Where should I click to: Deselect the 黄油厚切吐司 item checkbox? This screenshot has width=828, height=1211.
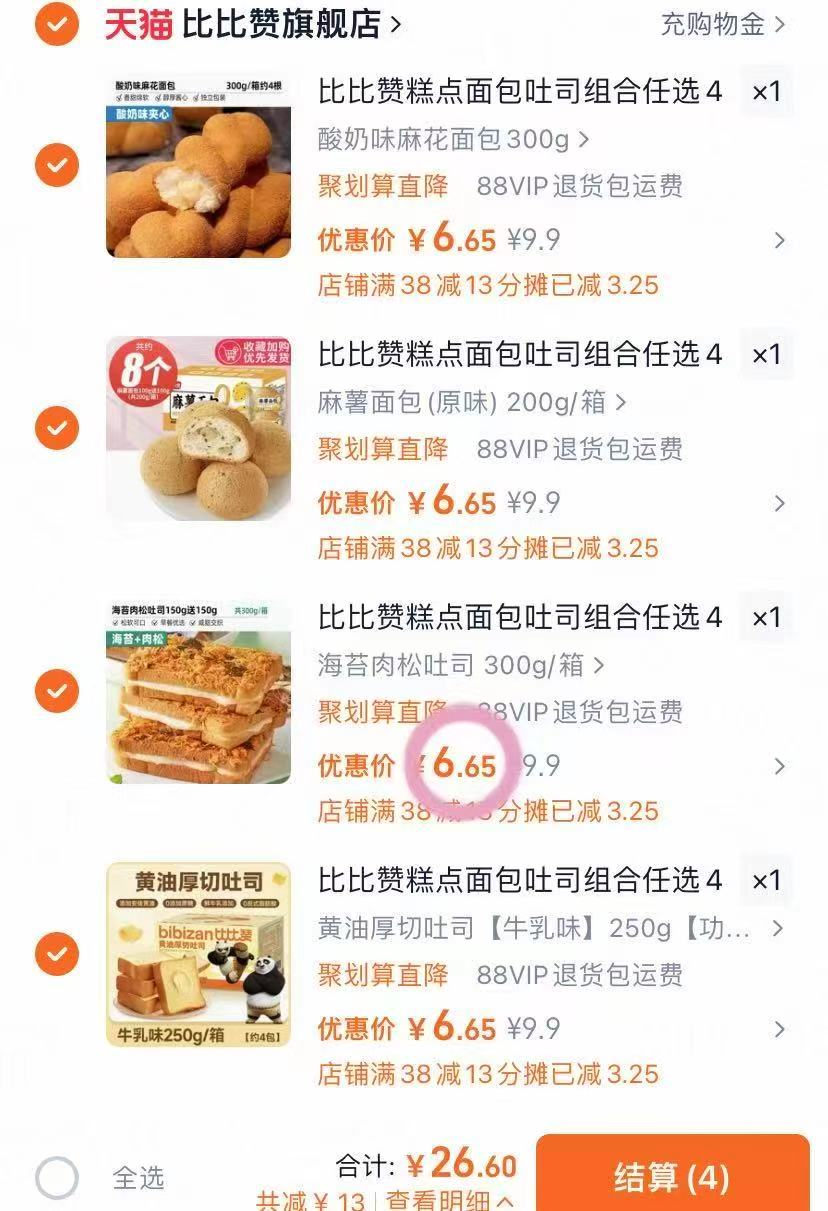click(57, 955)
